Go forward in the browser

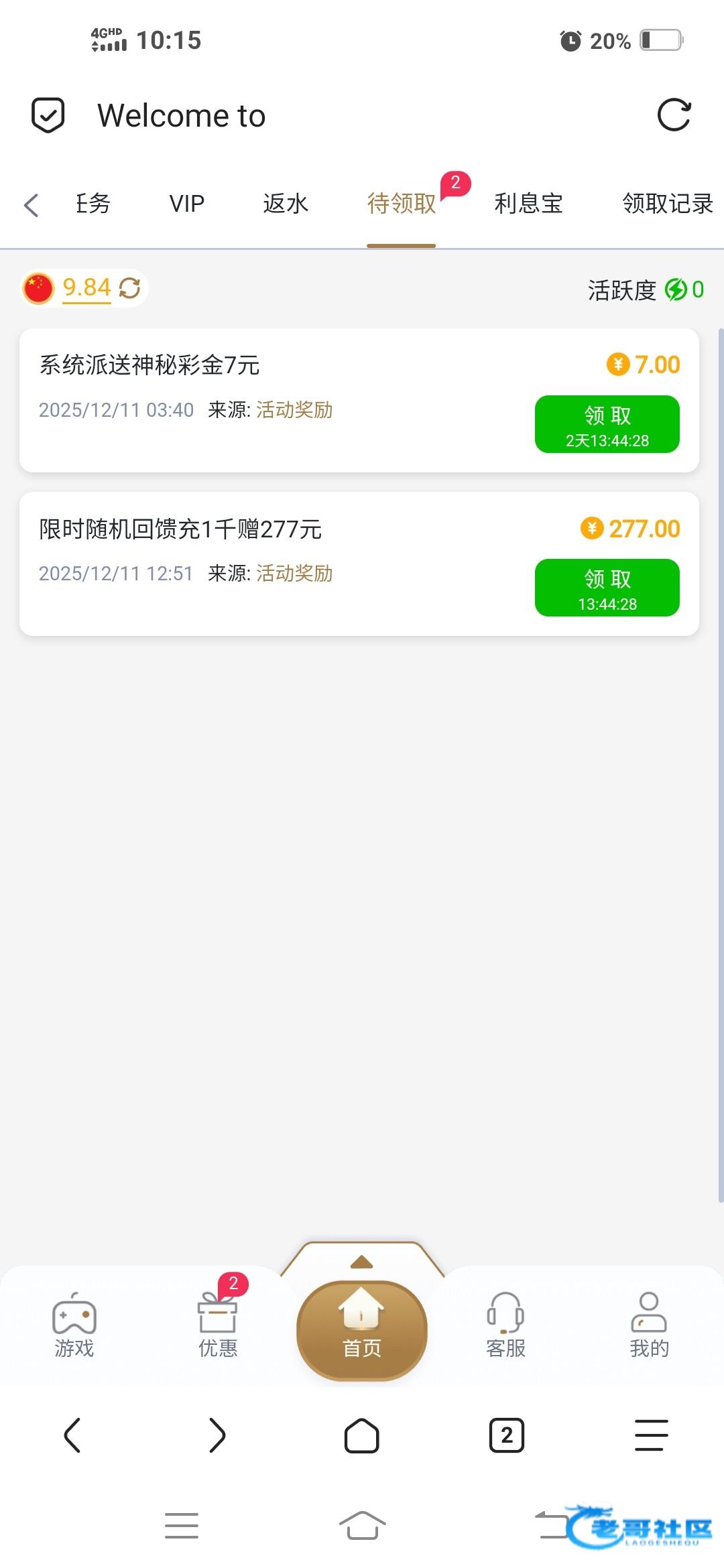coord(217,1435)
